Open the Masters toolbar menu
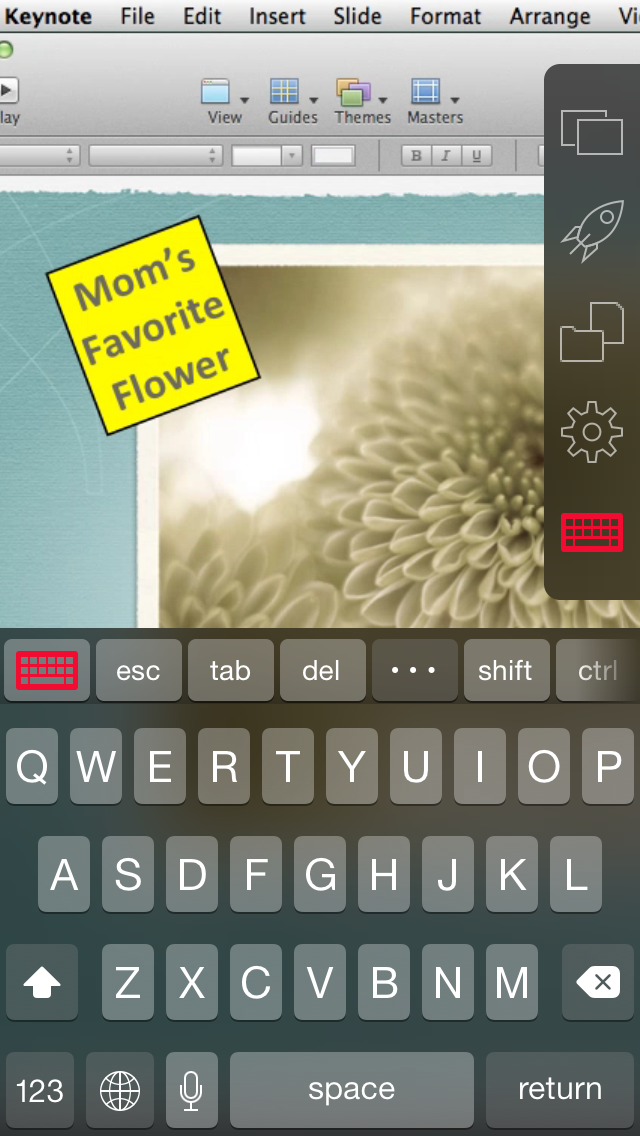Viewport: 640px width, 1136px height. click(x=434, y=101)
